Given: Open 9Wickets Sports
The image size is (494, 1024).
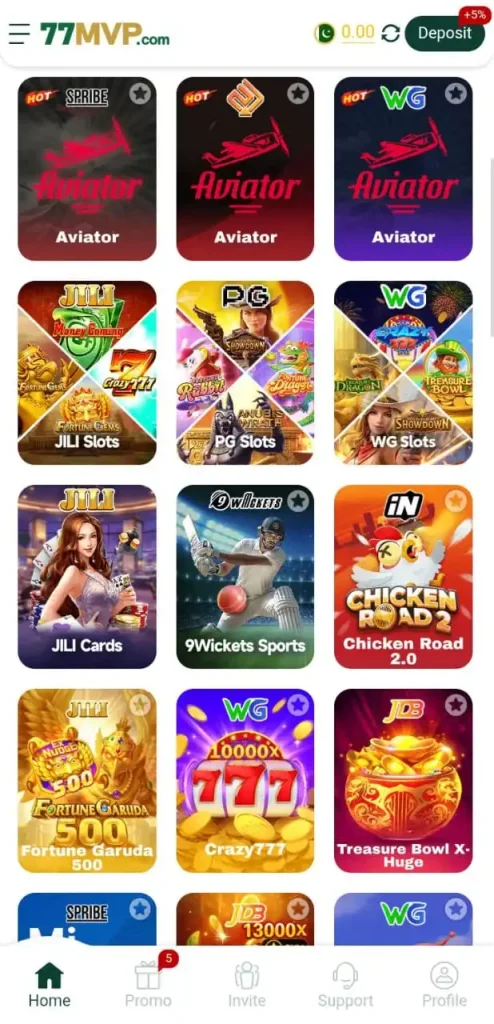Looking at the screenshot, I should pos(245,577).
